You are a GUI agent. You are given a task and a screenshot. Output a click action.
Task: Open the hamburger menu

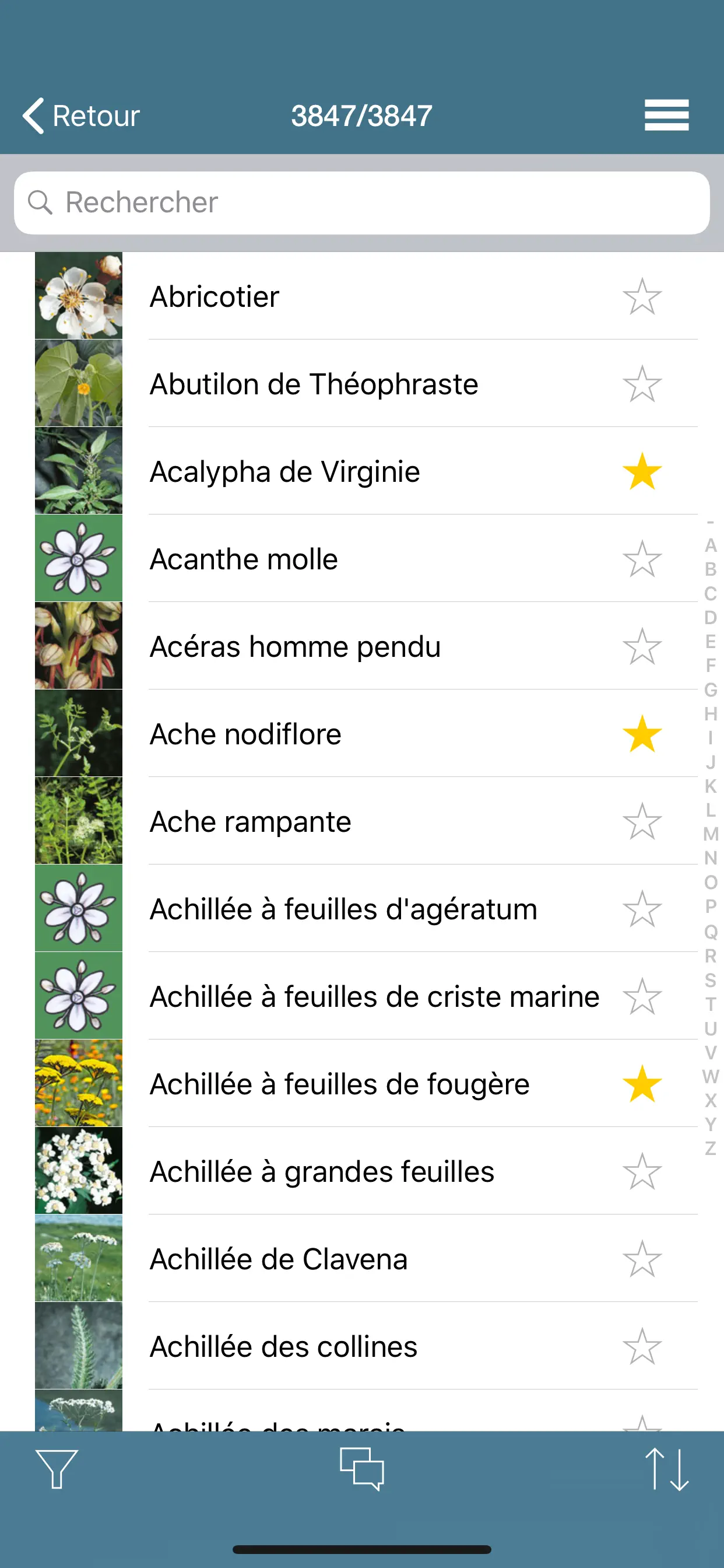point(666,115)
